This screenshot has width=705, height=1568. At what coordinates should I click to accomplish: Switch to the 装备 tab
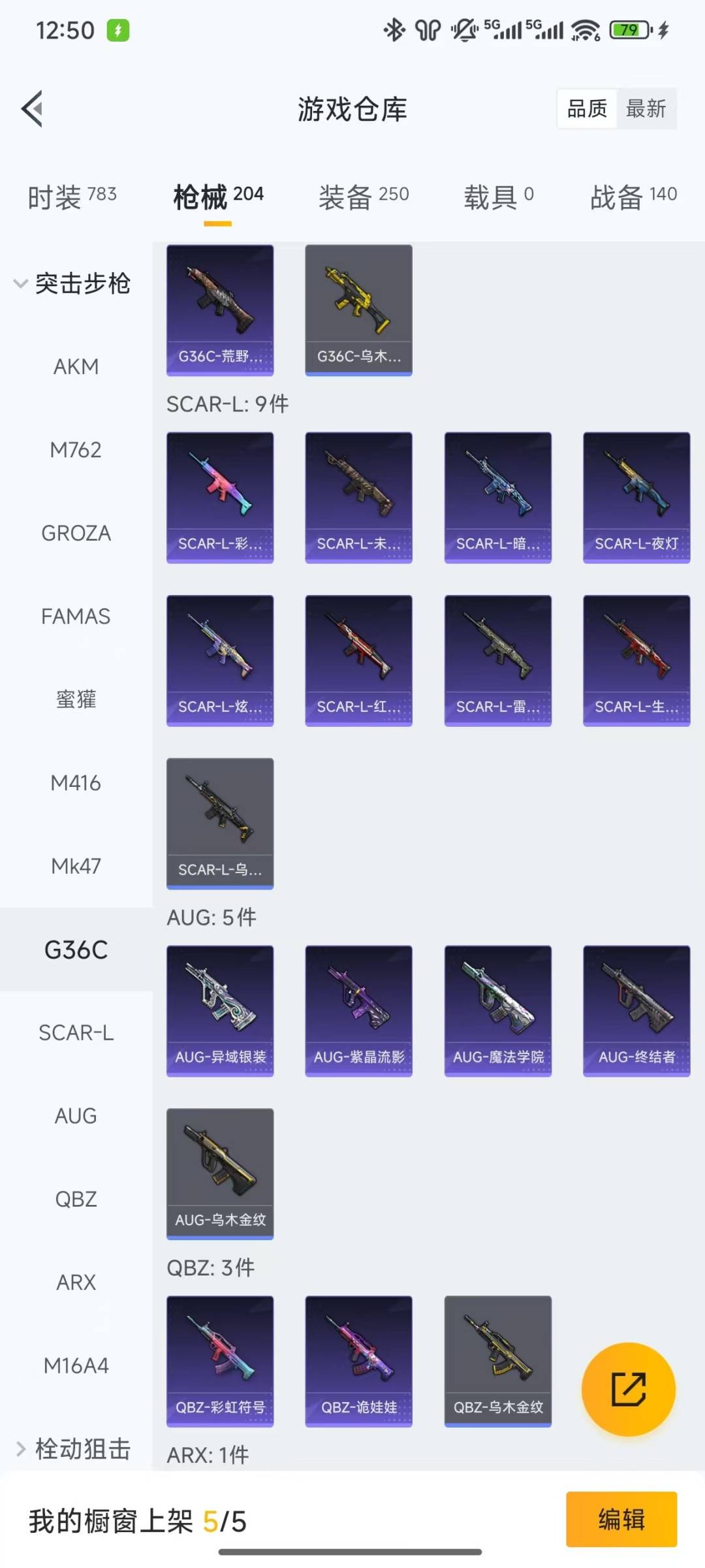coord(364,196)
